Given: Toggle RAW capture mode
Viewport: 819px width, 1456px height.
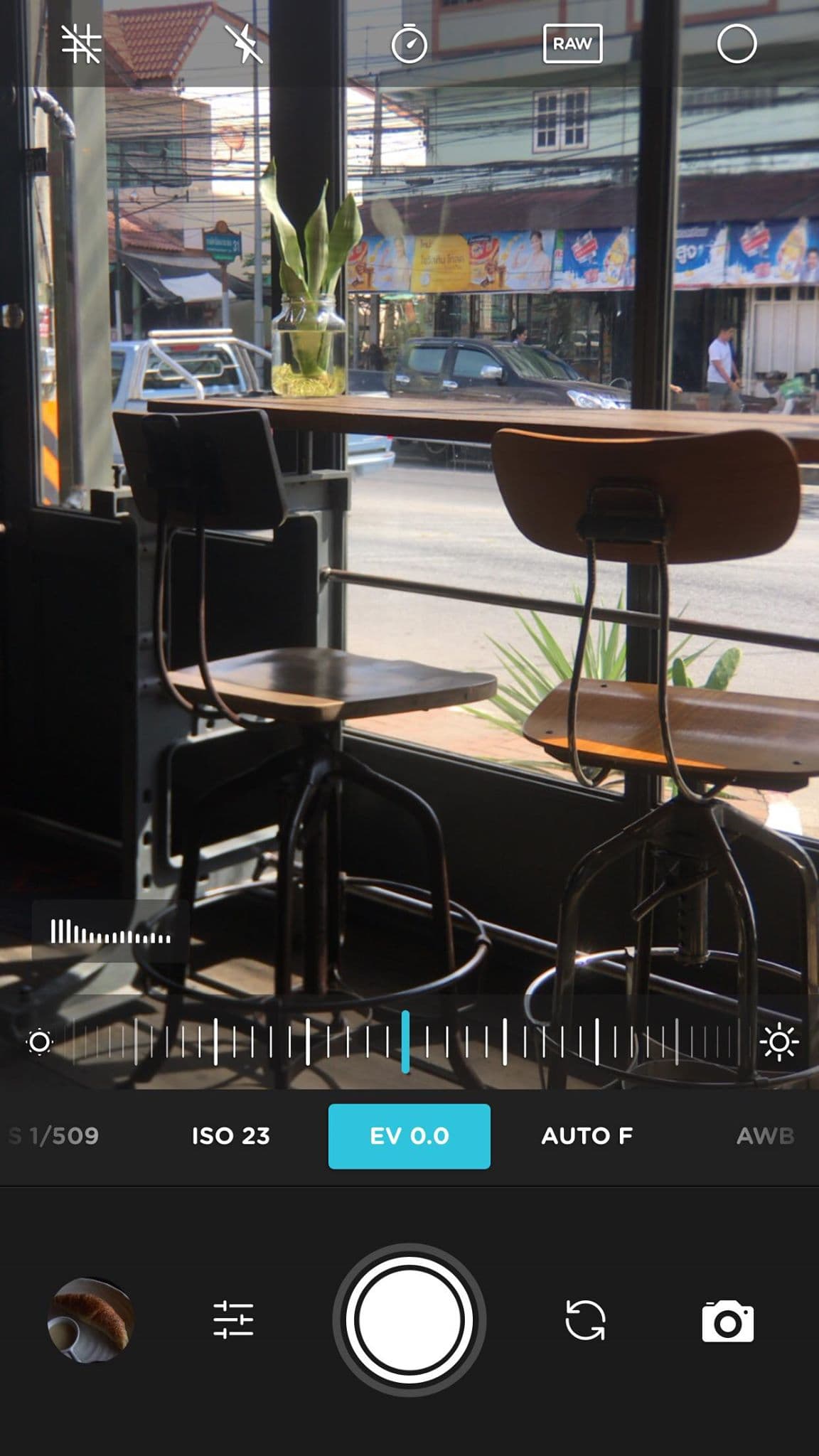Looking at the screenshot, I should (x=572, y=44).
